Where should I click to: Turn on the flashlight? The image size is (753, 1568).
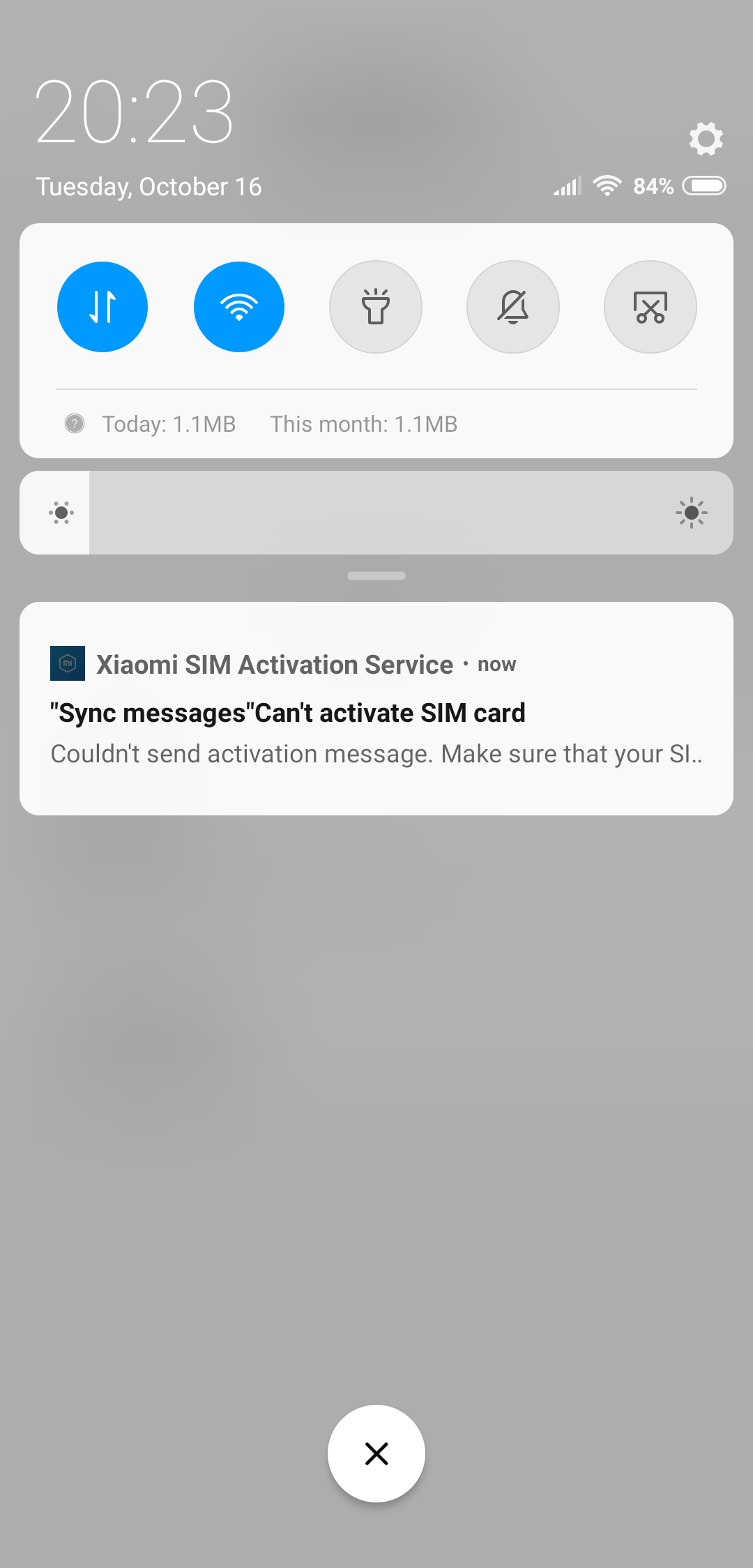pyautogui.click(x=376, y=307)
